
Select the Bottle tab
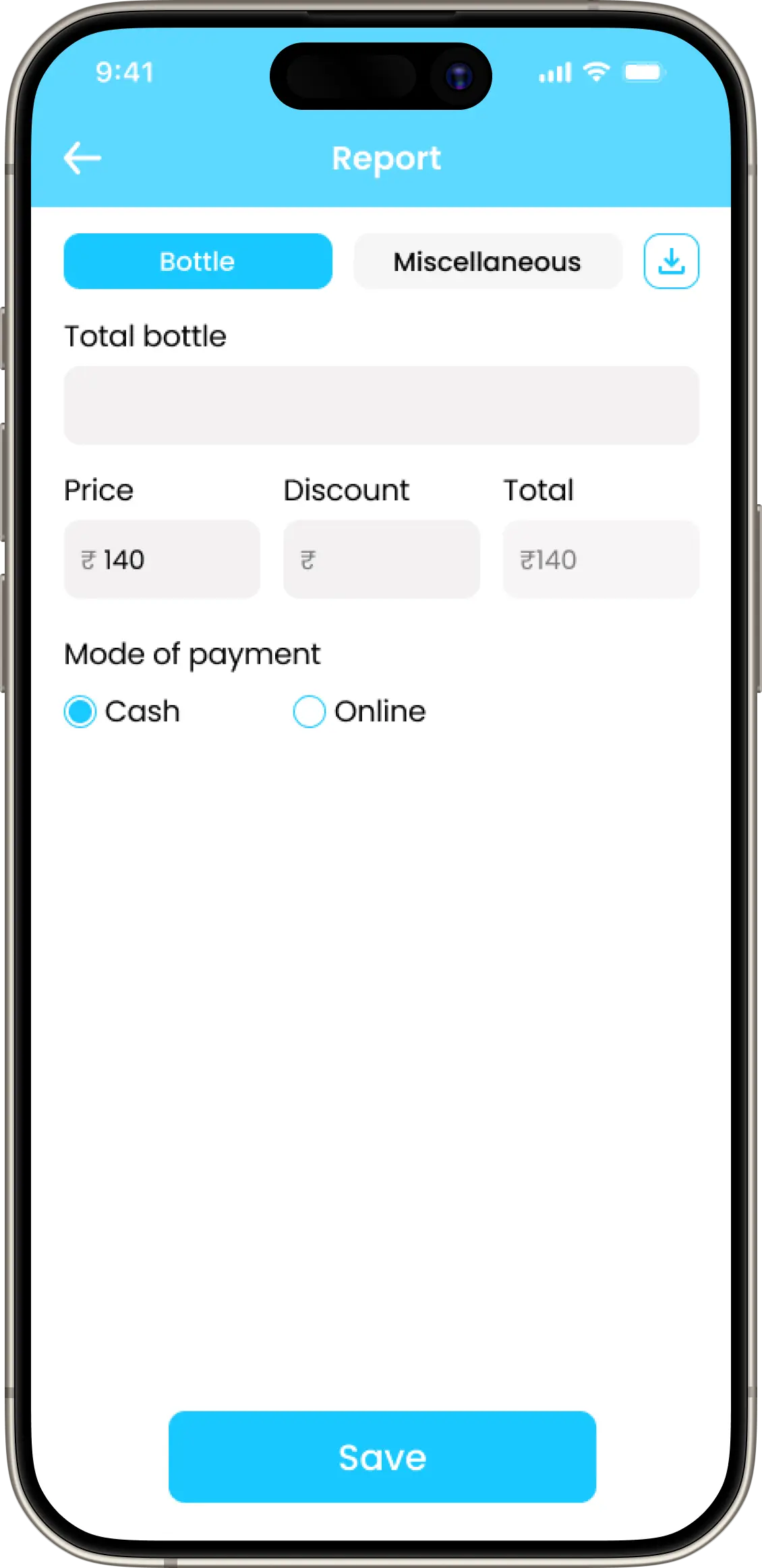click(x=198, y=262)
